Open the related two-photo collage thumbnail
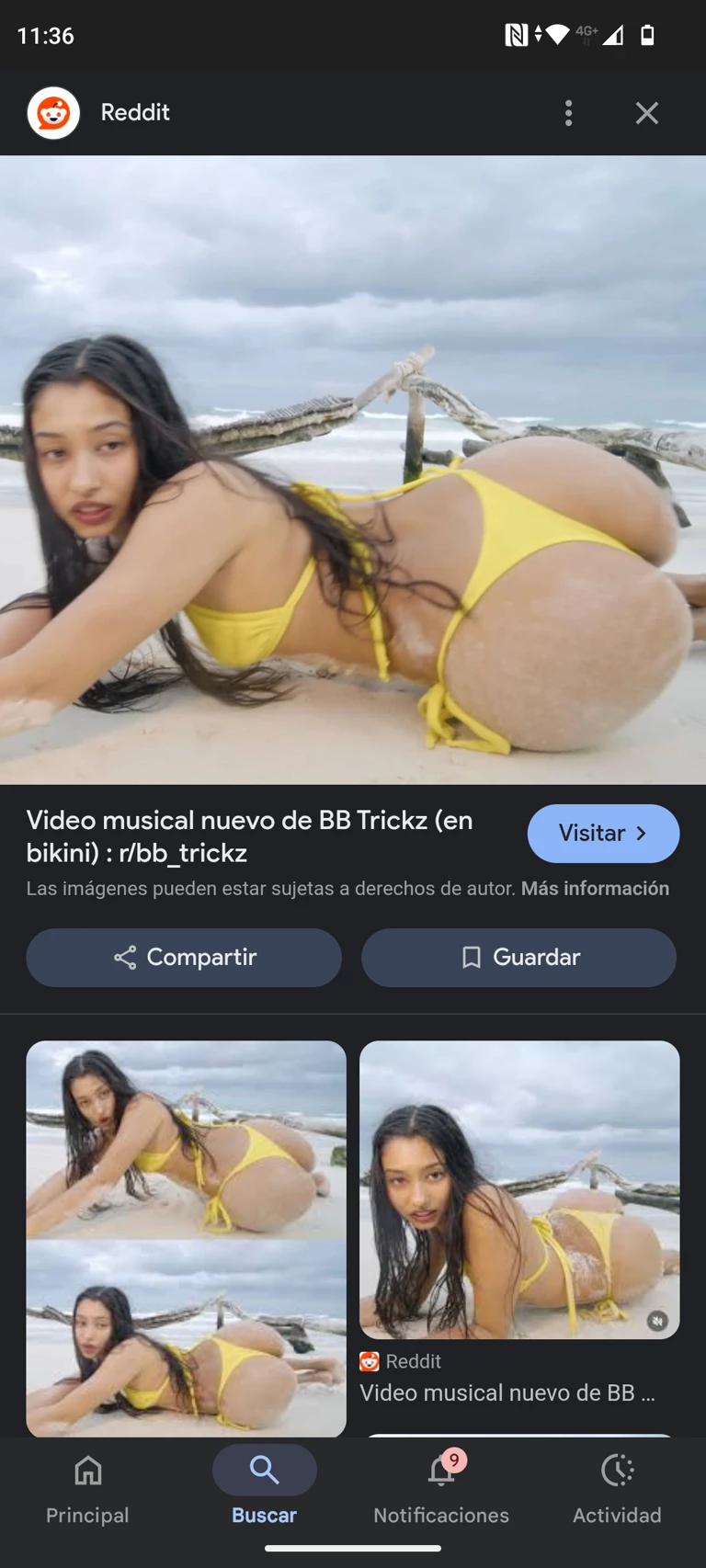The image size is (706, 1568). pos(186,1237)
